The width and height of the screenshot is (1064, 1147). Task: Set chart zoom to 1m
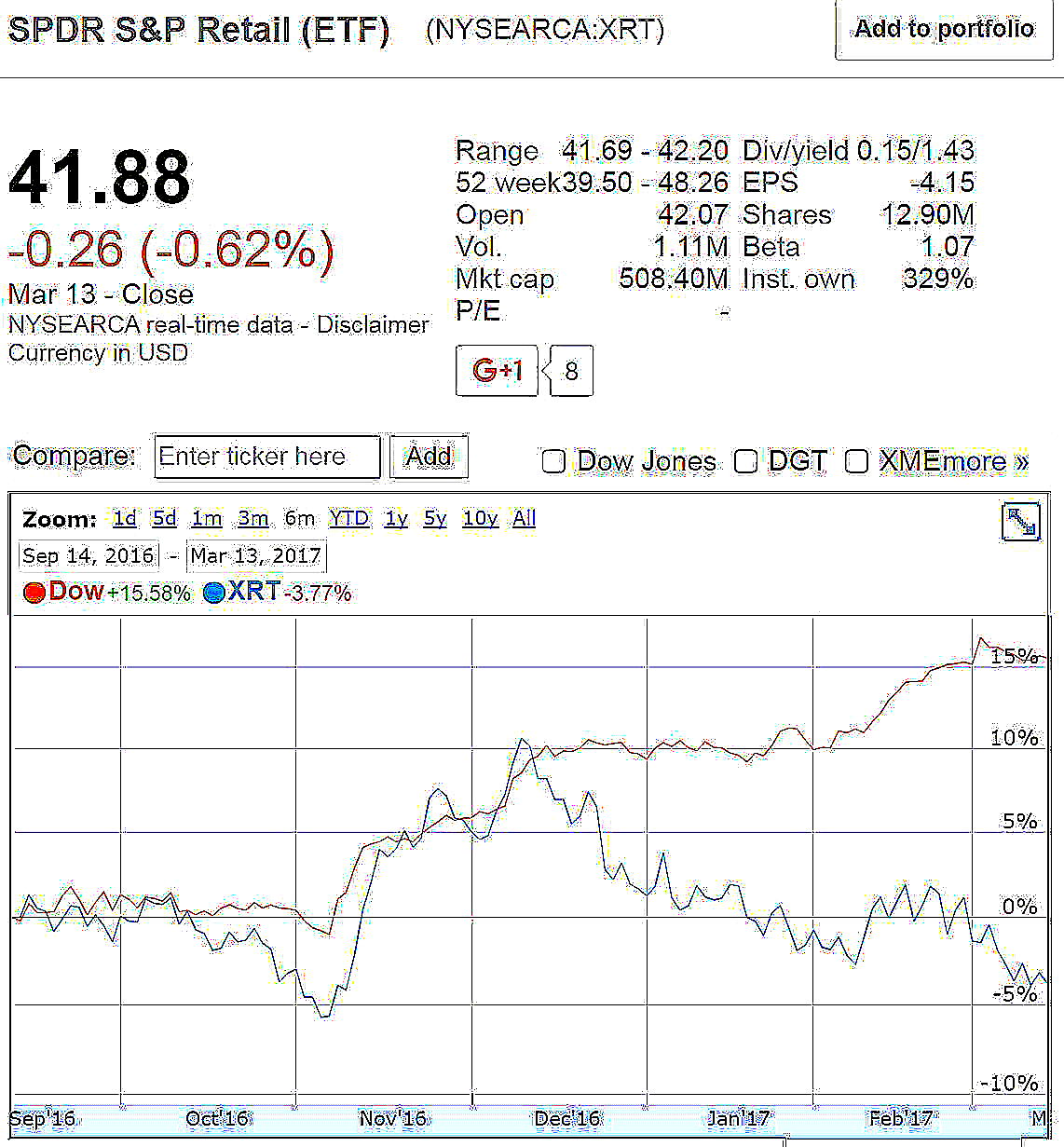pos(207,519)
